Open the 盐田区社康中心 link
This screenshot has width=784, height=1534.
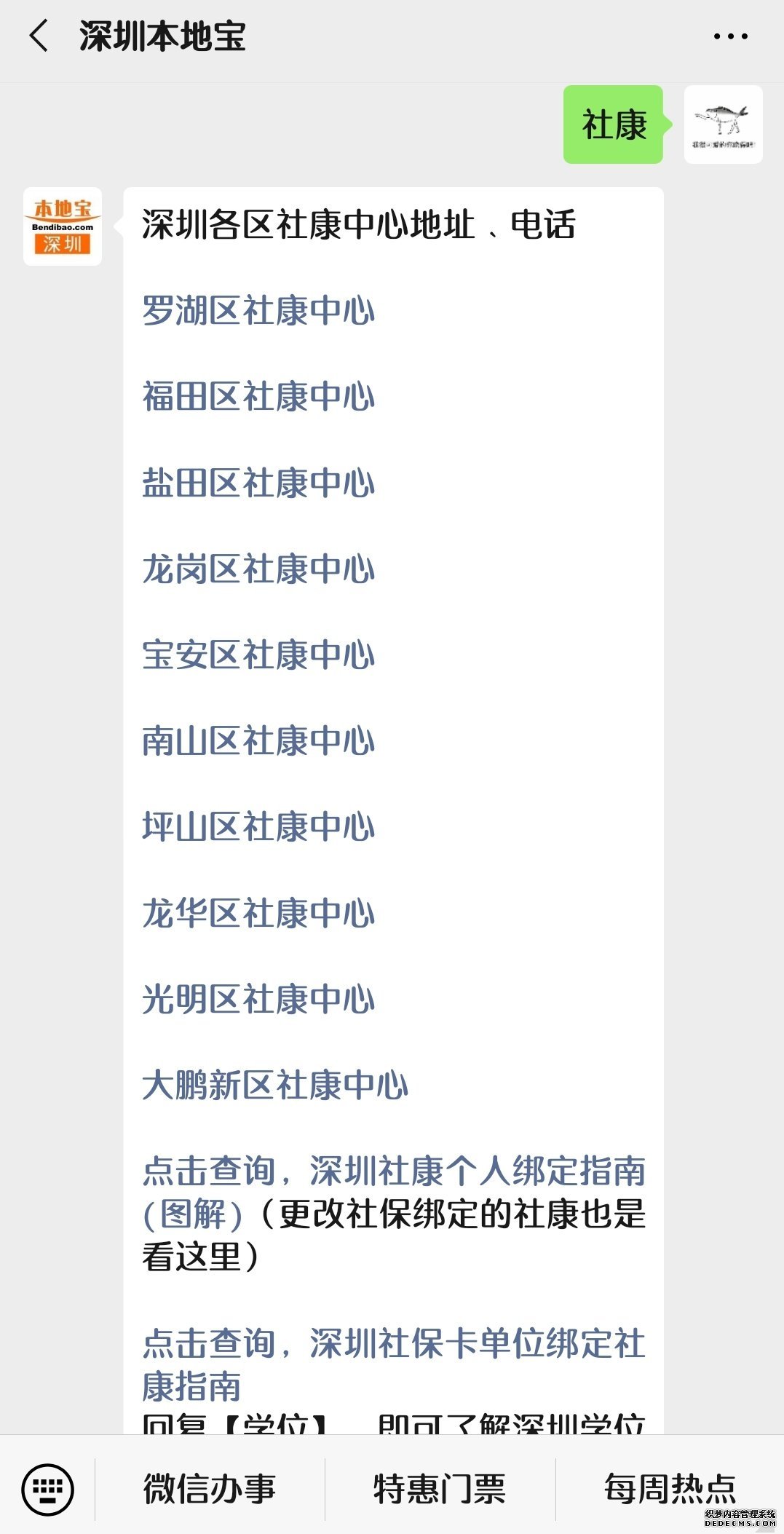tap(258, 483)
